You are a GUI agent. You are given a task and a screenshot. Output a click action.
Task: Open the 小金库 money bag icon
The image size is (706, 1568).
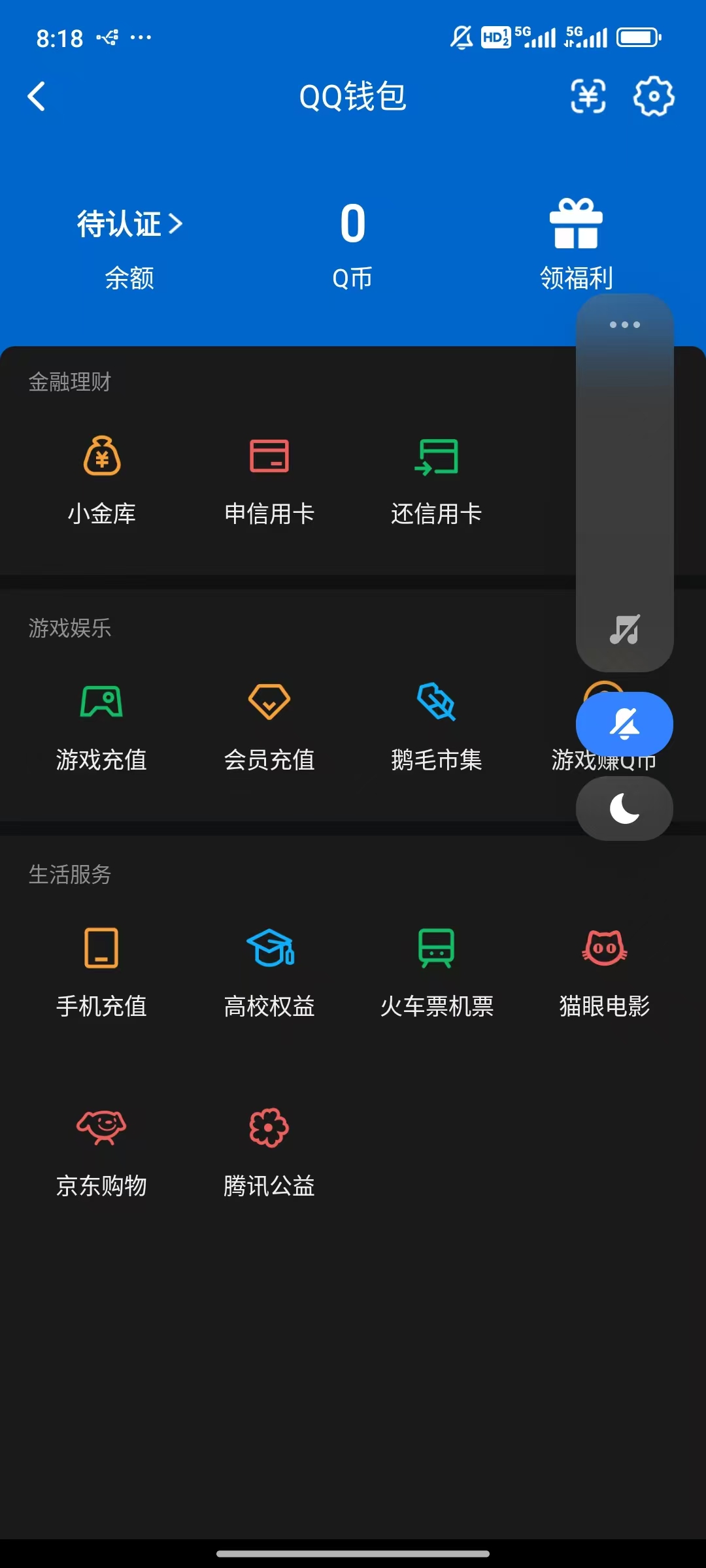pyautogui.click(x=103, y=457)
